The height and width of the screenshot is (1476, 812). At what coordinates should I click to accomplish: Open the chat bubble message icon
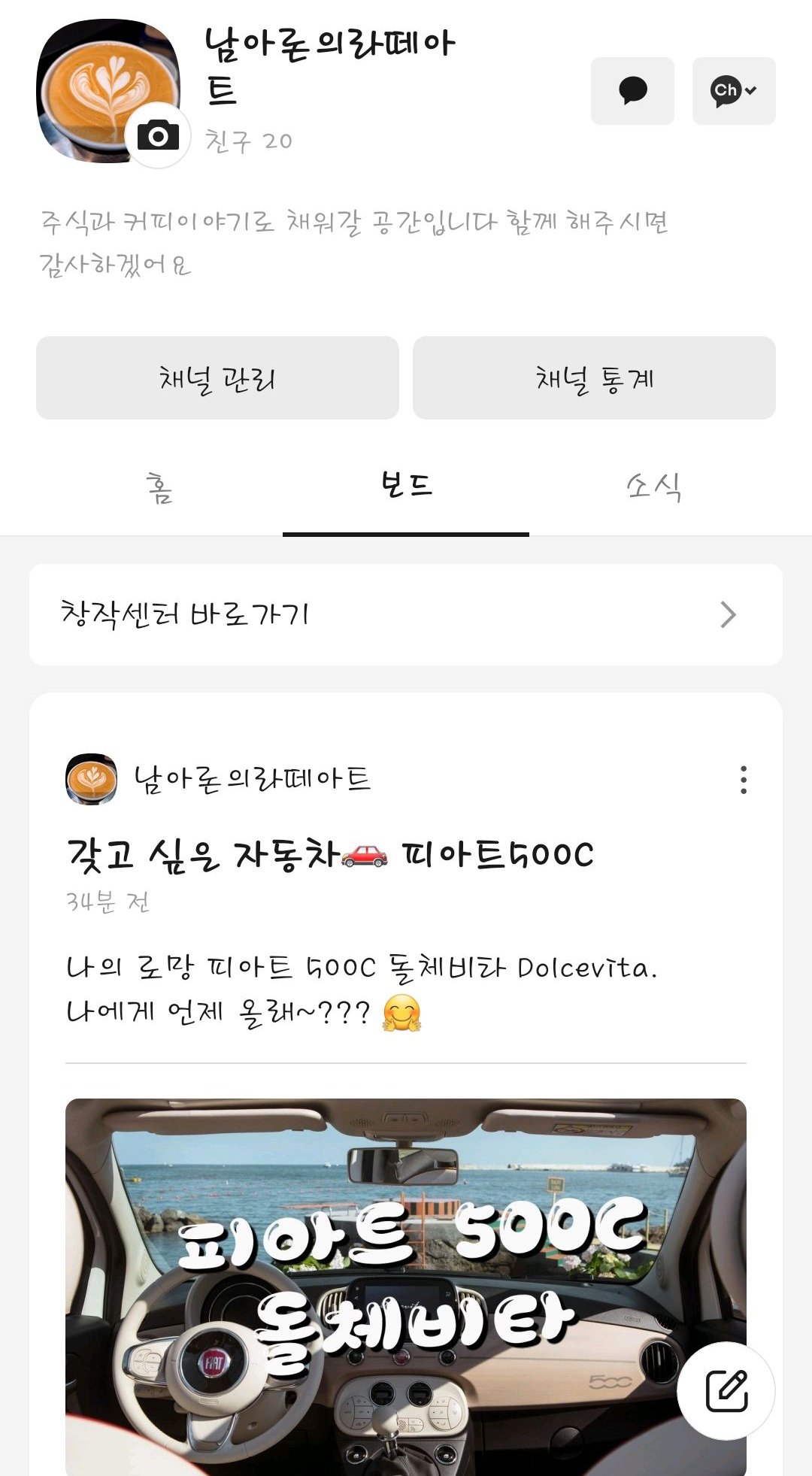[x=632, y=91]
